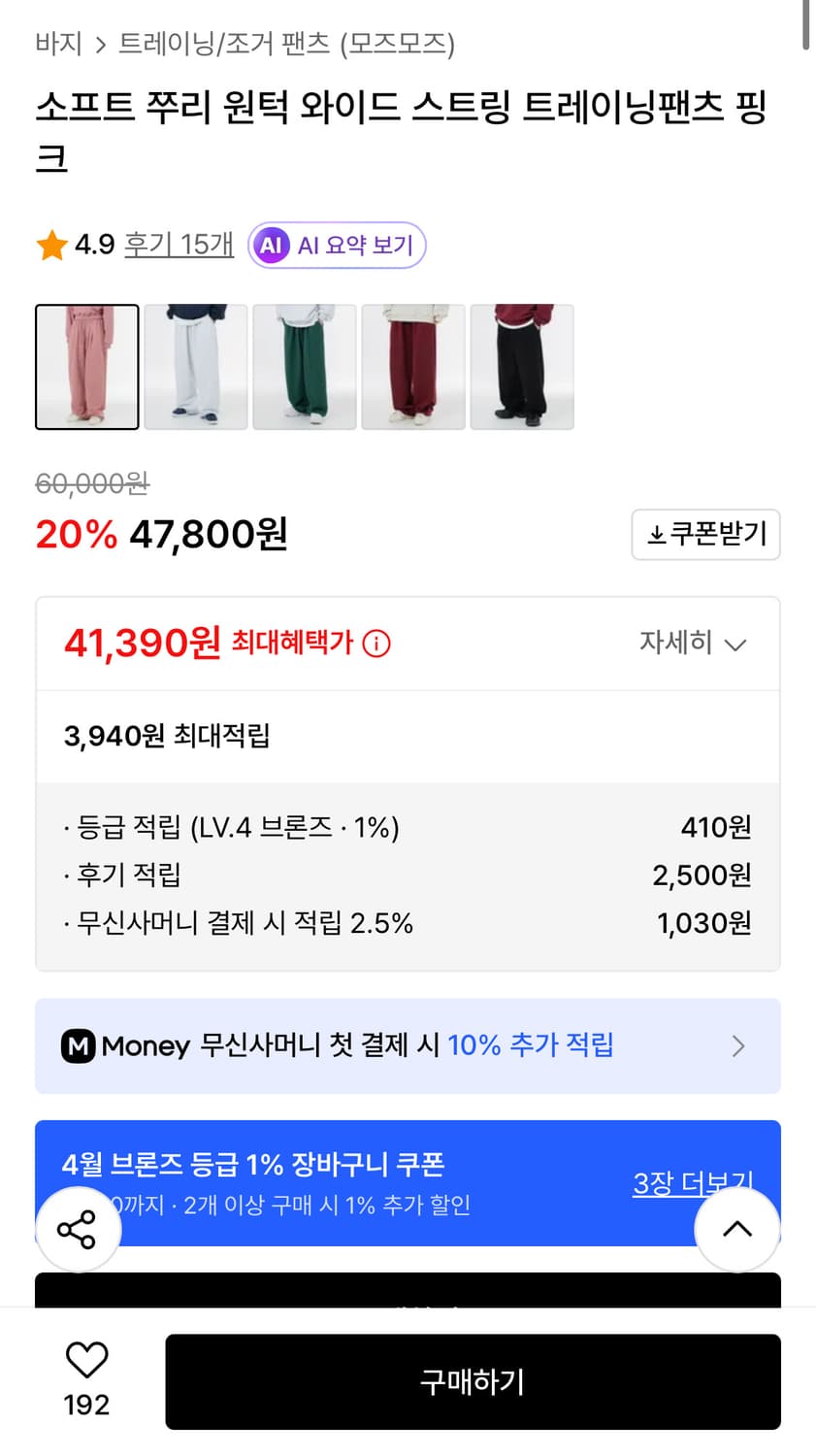The image size is (816, 1456).
Task: Open the info icon next to 최대혜택가
Action: pos(378,644)
